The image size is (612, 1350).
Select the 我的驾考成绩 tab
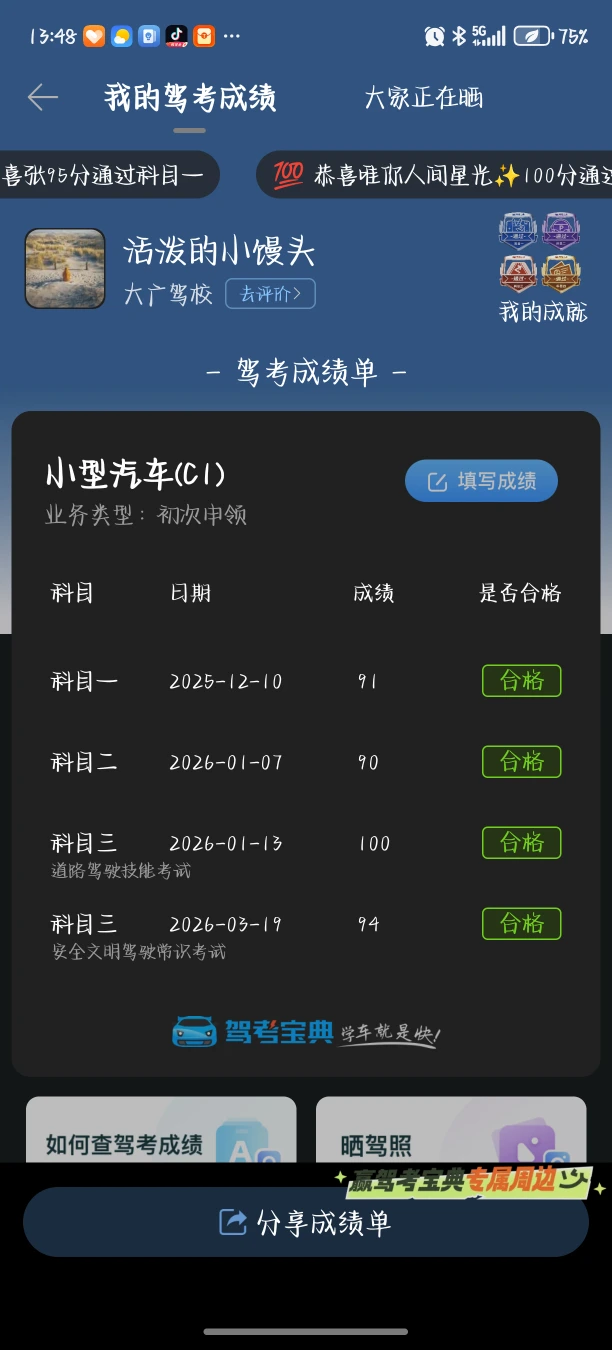point(190,98)
